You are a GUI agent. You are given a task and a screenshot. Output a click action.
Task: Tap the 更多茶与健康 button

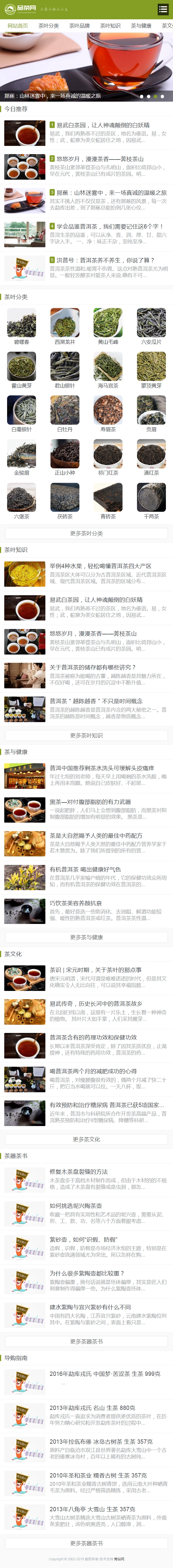[87, 937]
